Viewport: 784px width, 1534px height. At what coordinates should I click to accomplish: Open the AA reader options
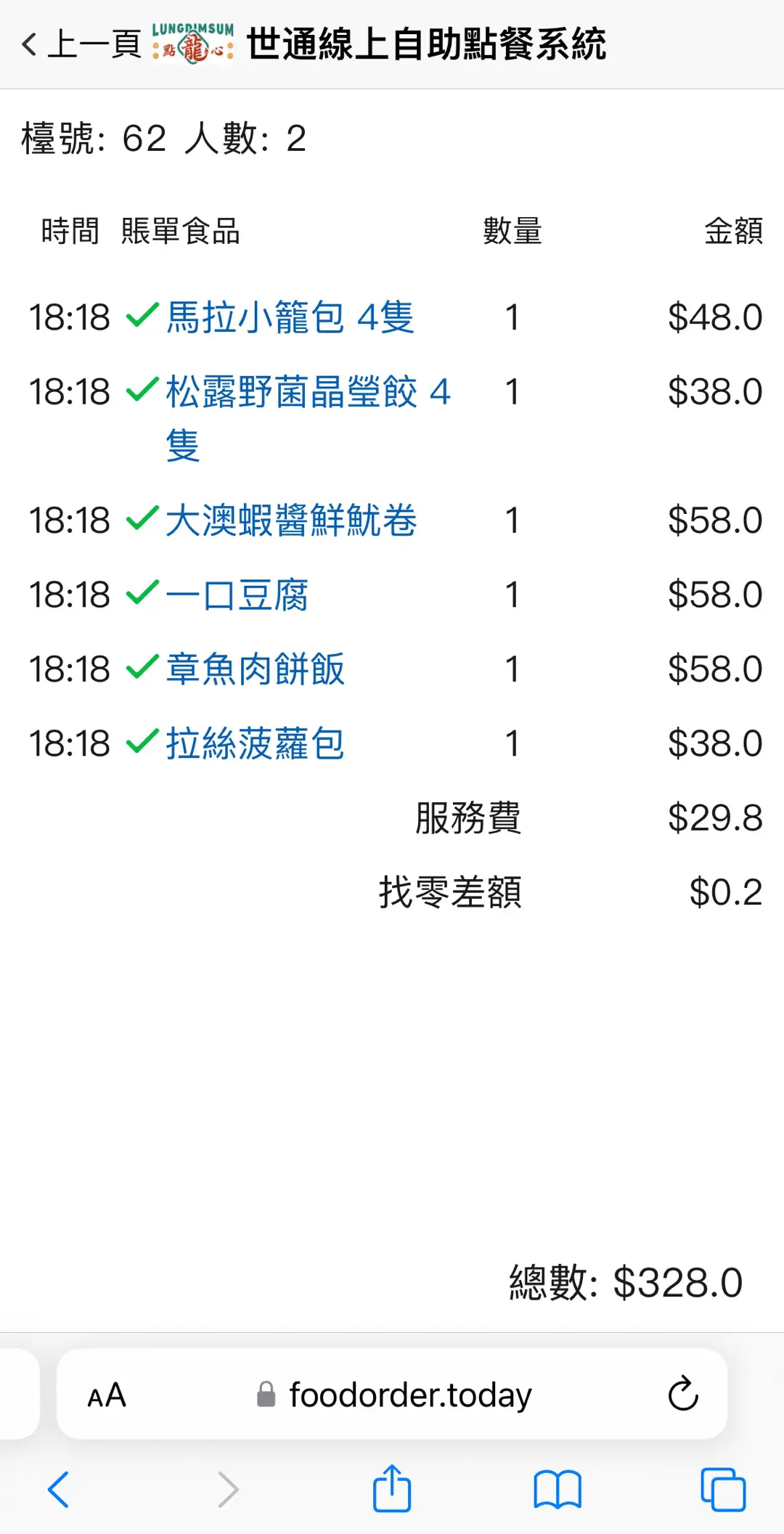pyautogui.click(x=107, y=1395)
